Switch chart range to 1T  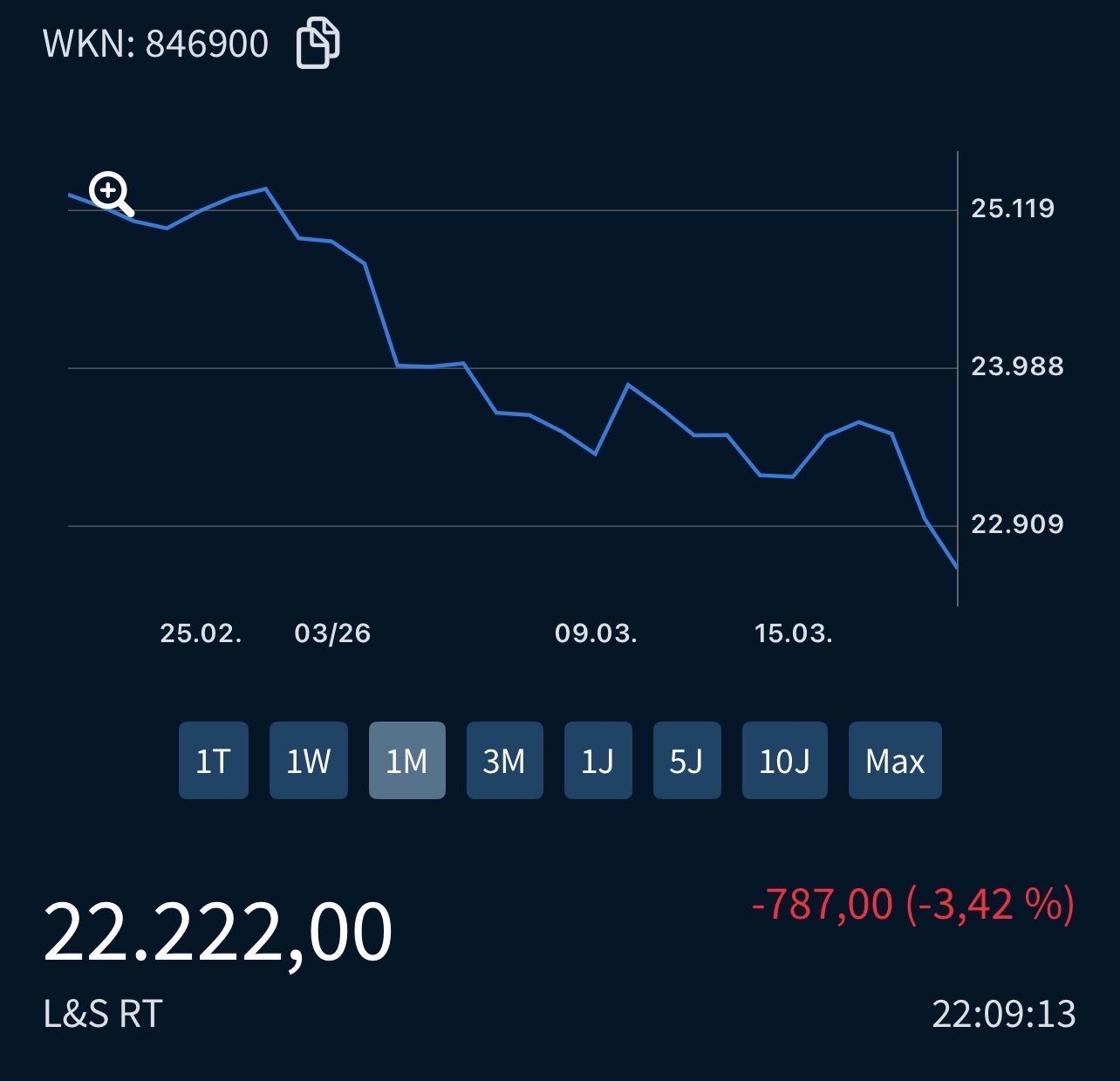[x=214, y=761]
